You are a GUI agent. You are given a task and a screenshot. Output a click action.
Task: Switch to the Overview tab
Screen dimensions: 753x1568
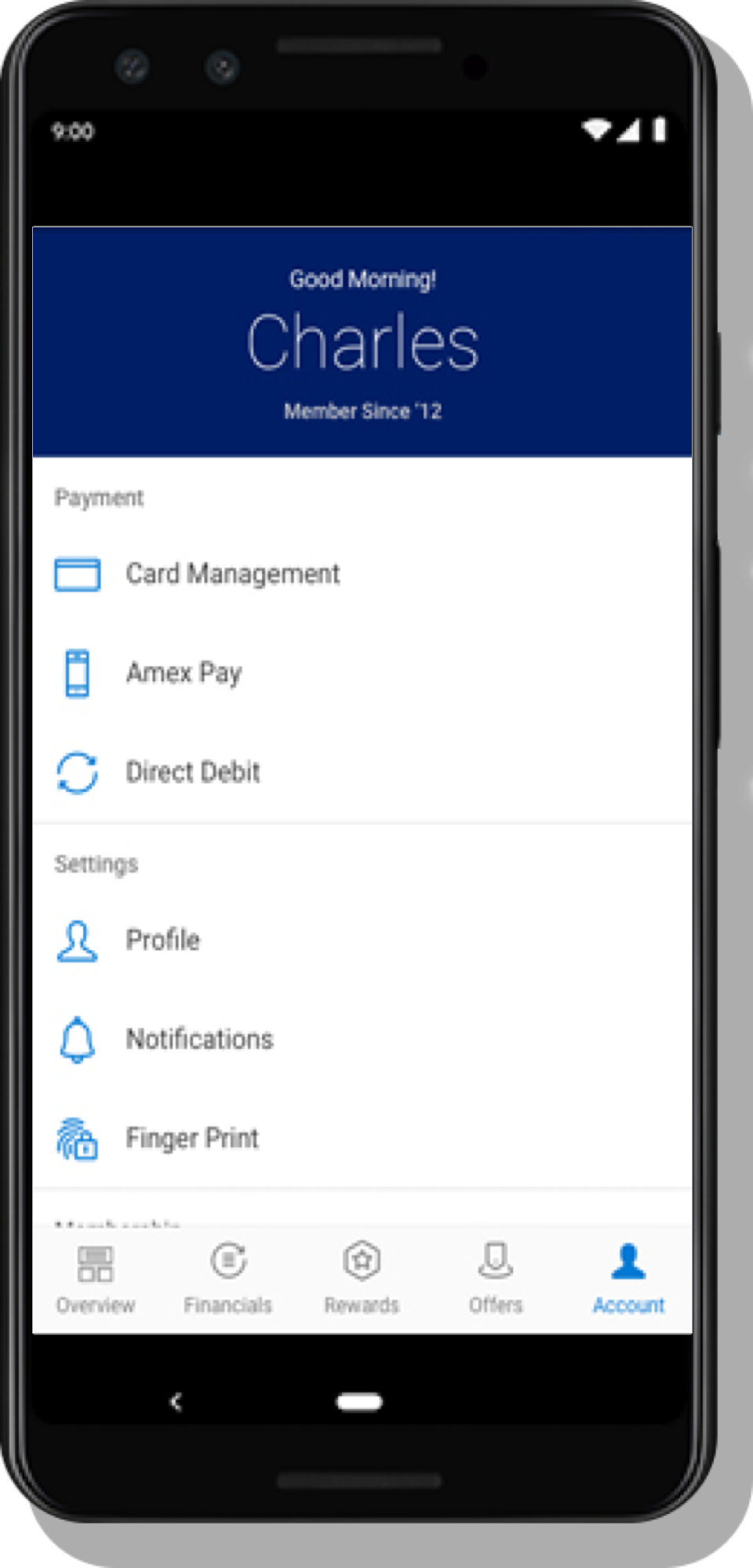tap(95, 1278)
